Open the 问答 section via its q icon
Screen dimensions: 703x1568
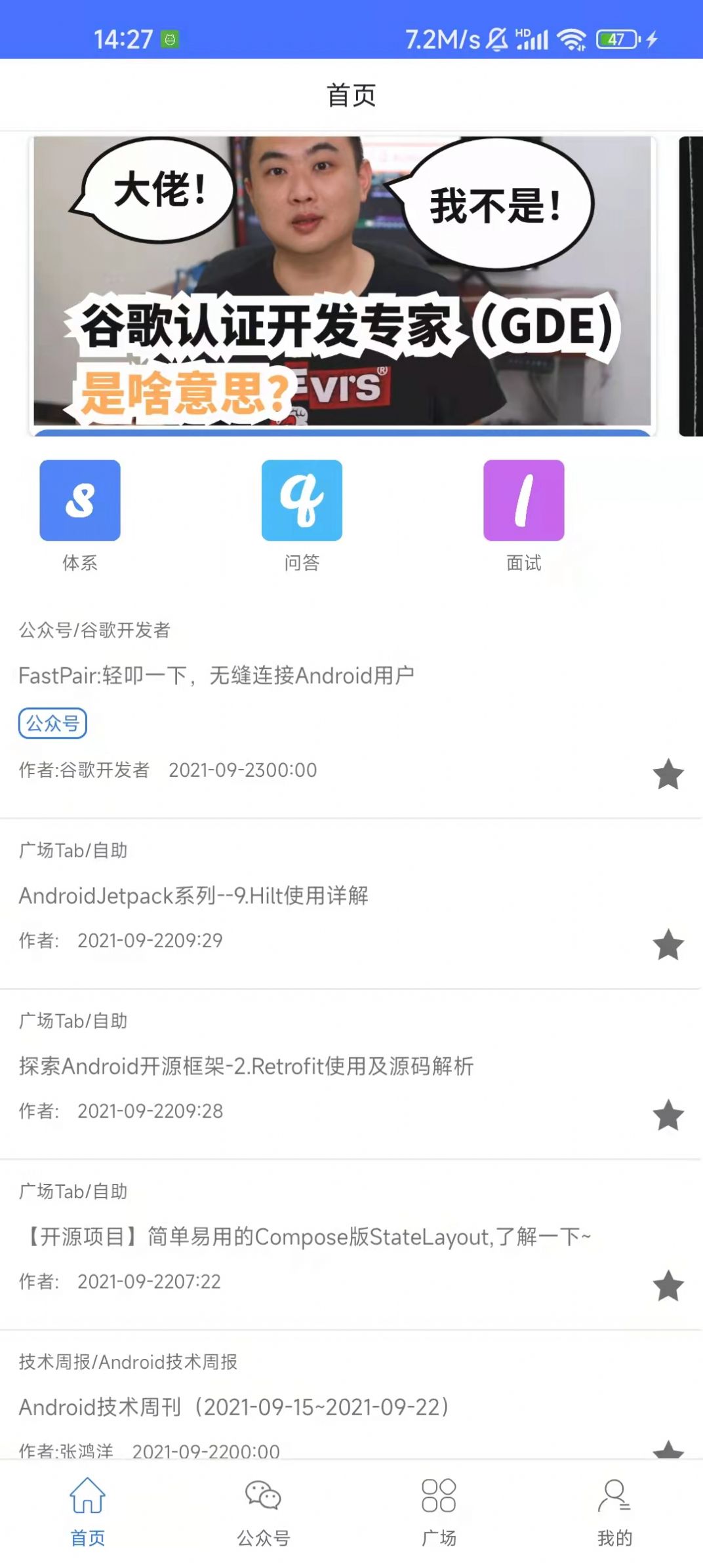point(302,500)
